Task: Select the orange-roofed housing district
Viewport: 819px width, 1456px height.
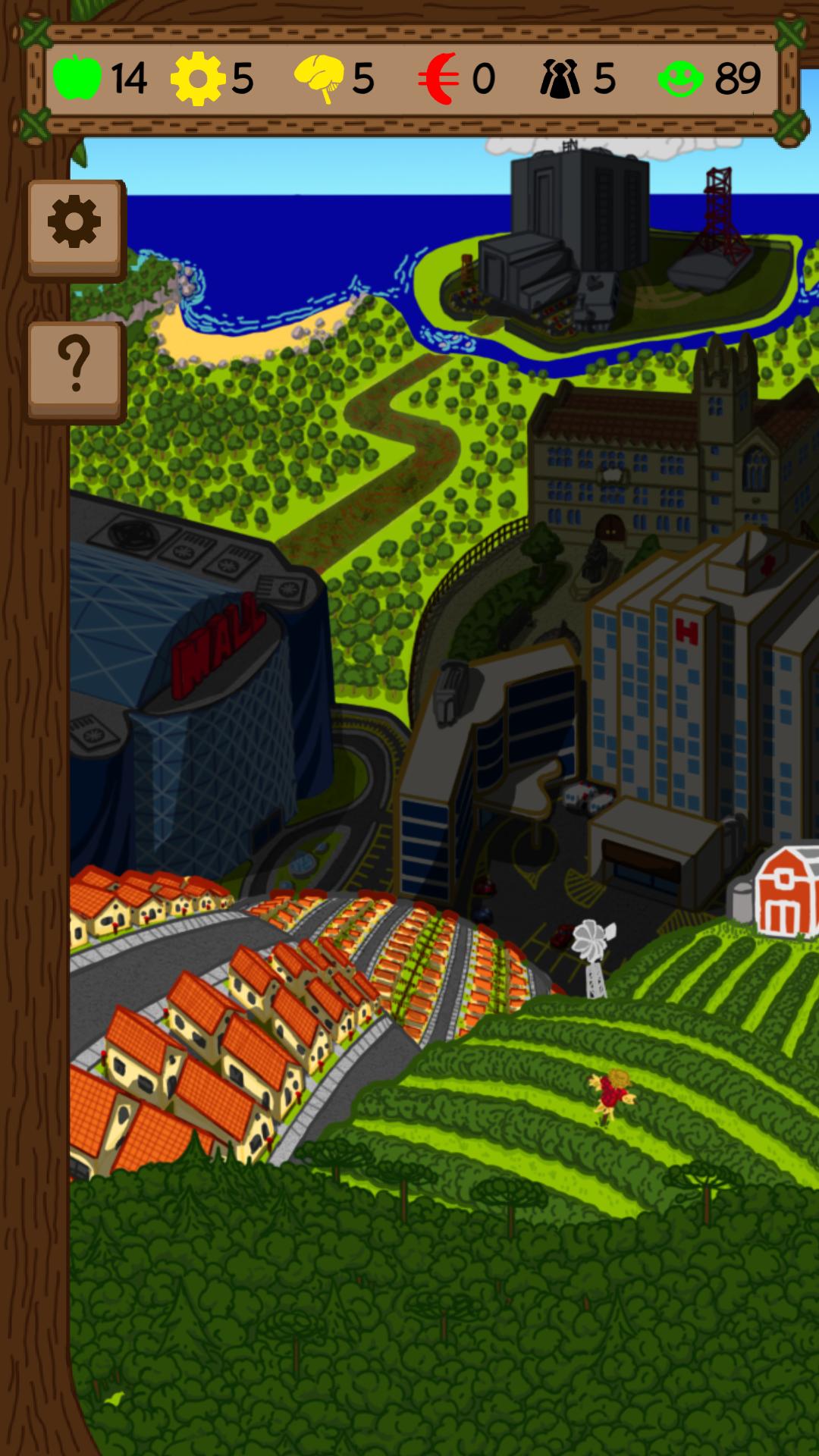Action: click(x=250, y=1016)
